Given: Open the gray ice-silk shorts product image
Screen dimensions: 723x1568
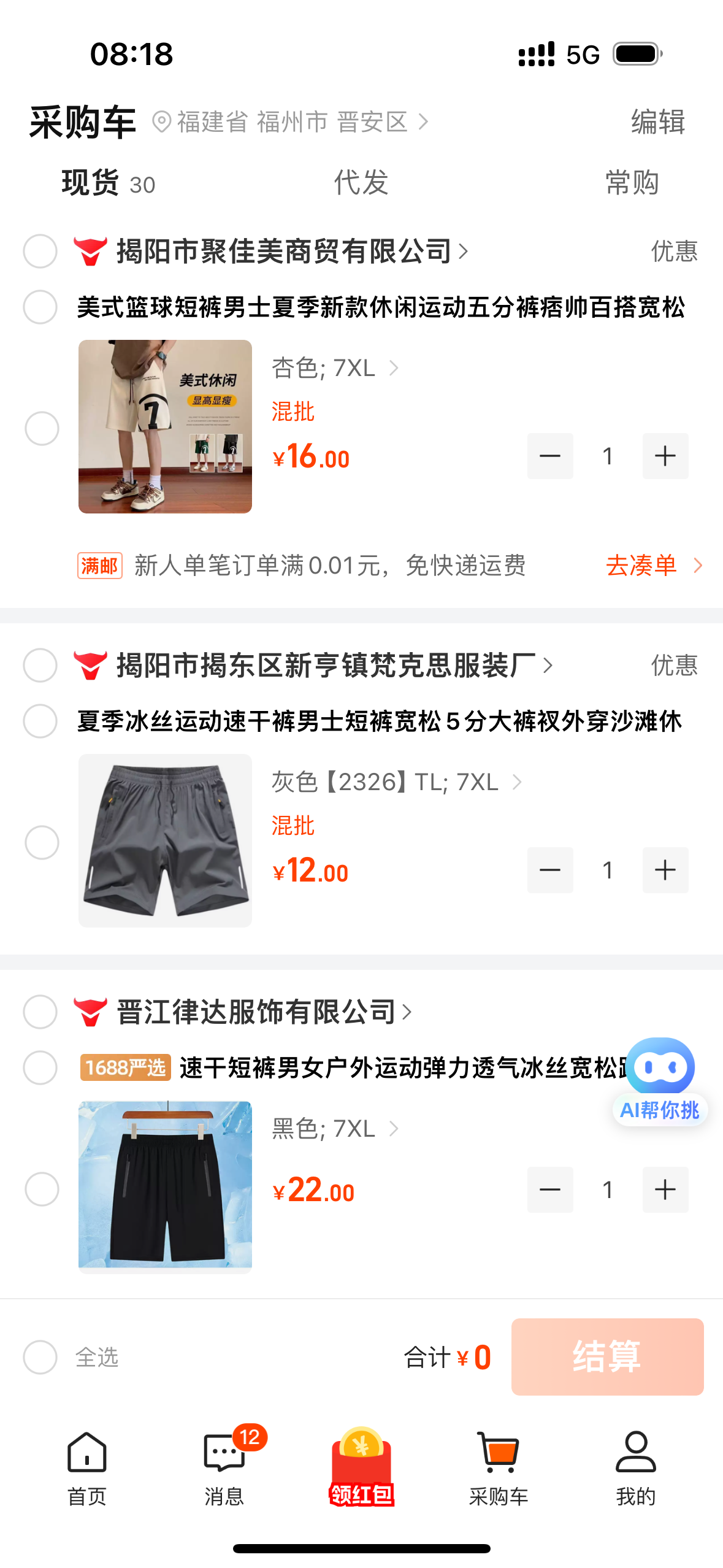Looking at the screenshot, I should (165, 840).
